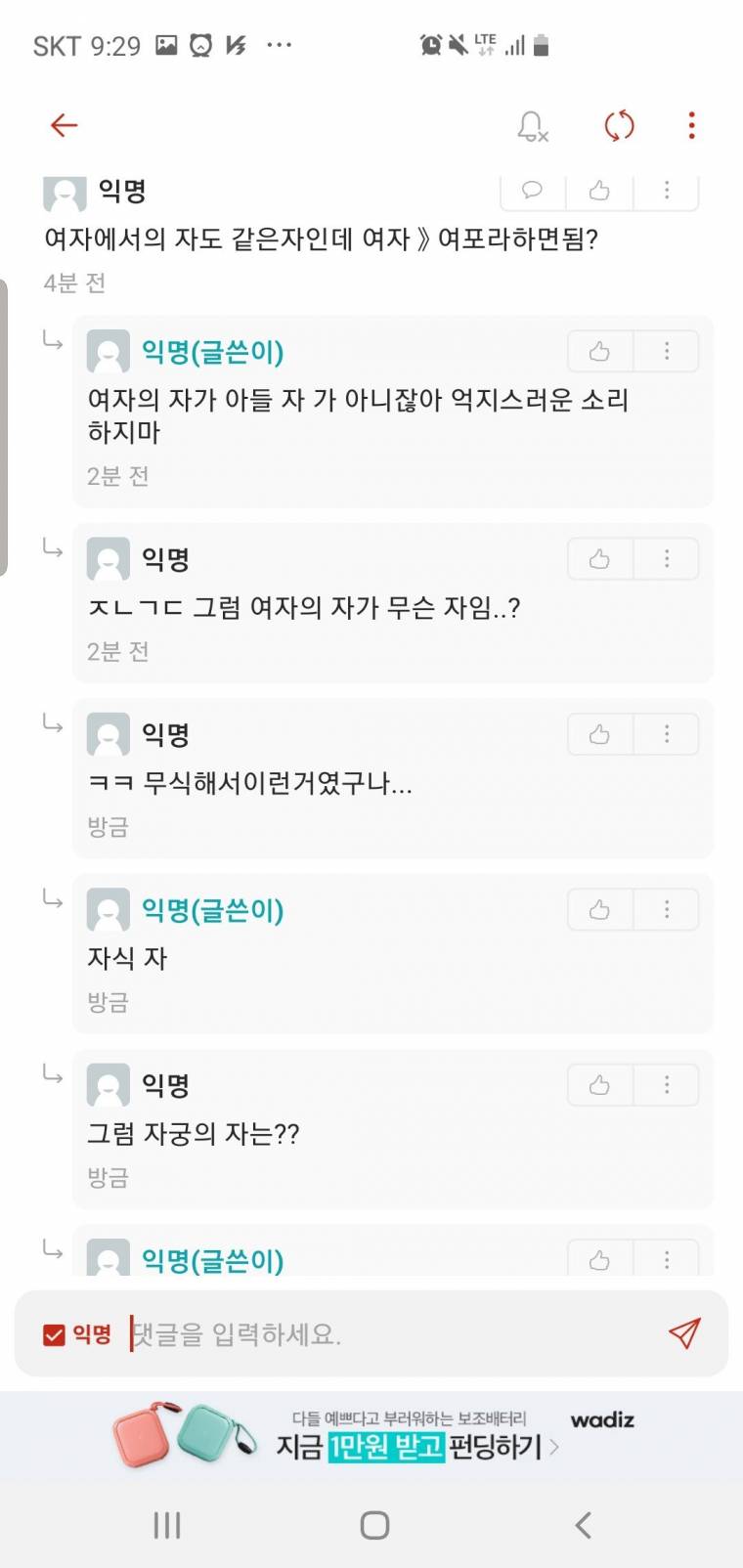The width and height of the screenshot is (743, 1568).
Task: Send the comment with the paper plane
Action: [x=684, y=1333]
